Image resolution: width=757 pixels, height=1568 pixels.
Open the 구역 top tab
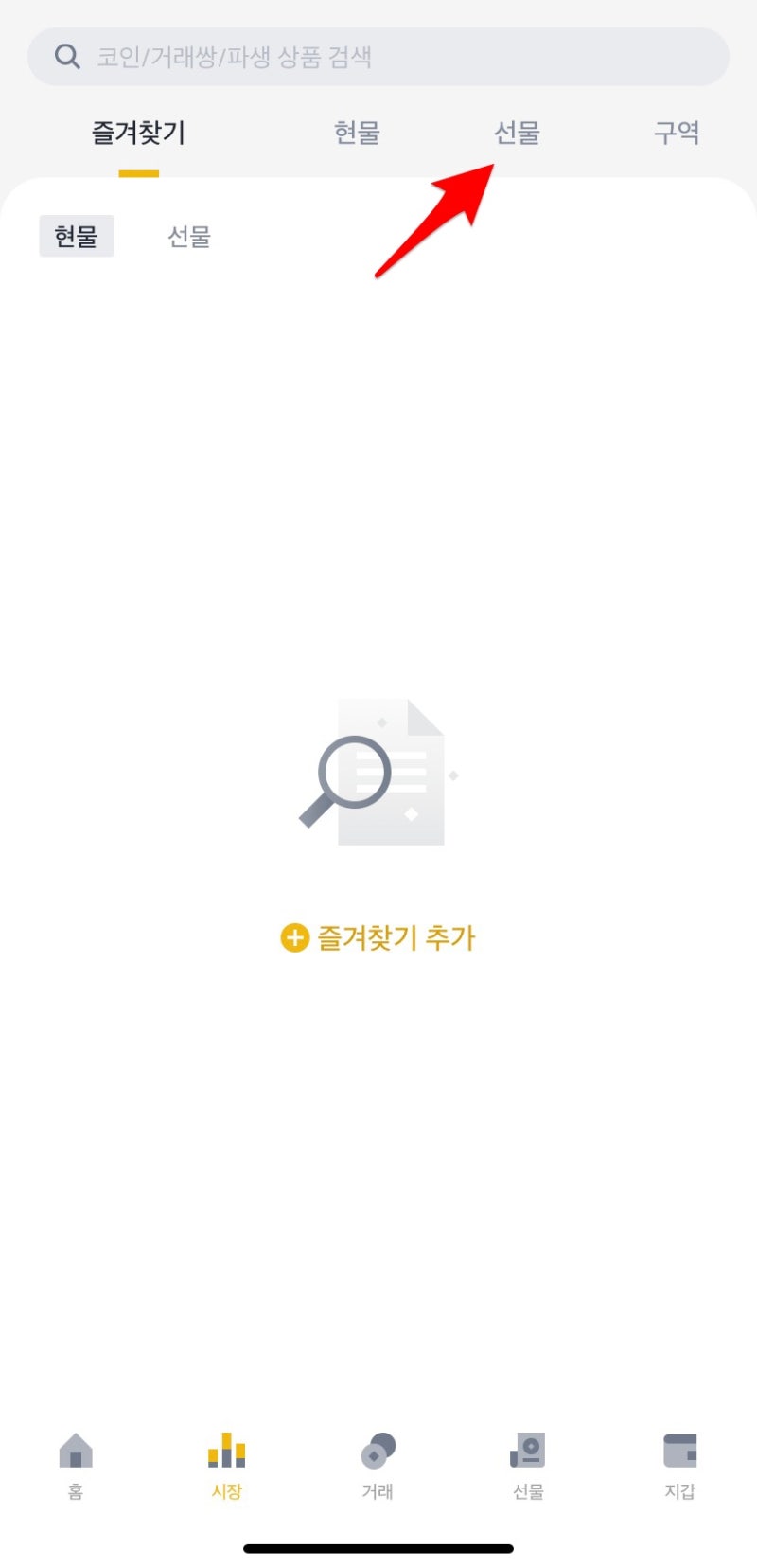click(677, 133)
